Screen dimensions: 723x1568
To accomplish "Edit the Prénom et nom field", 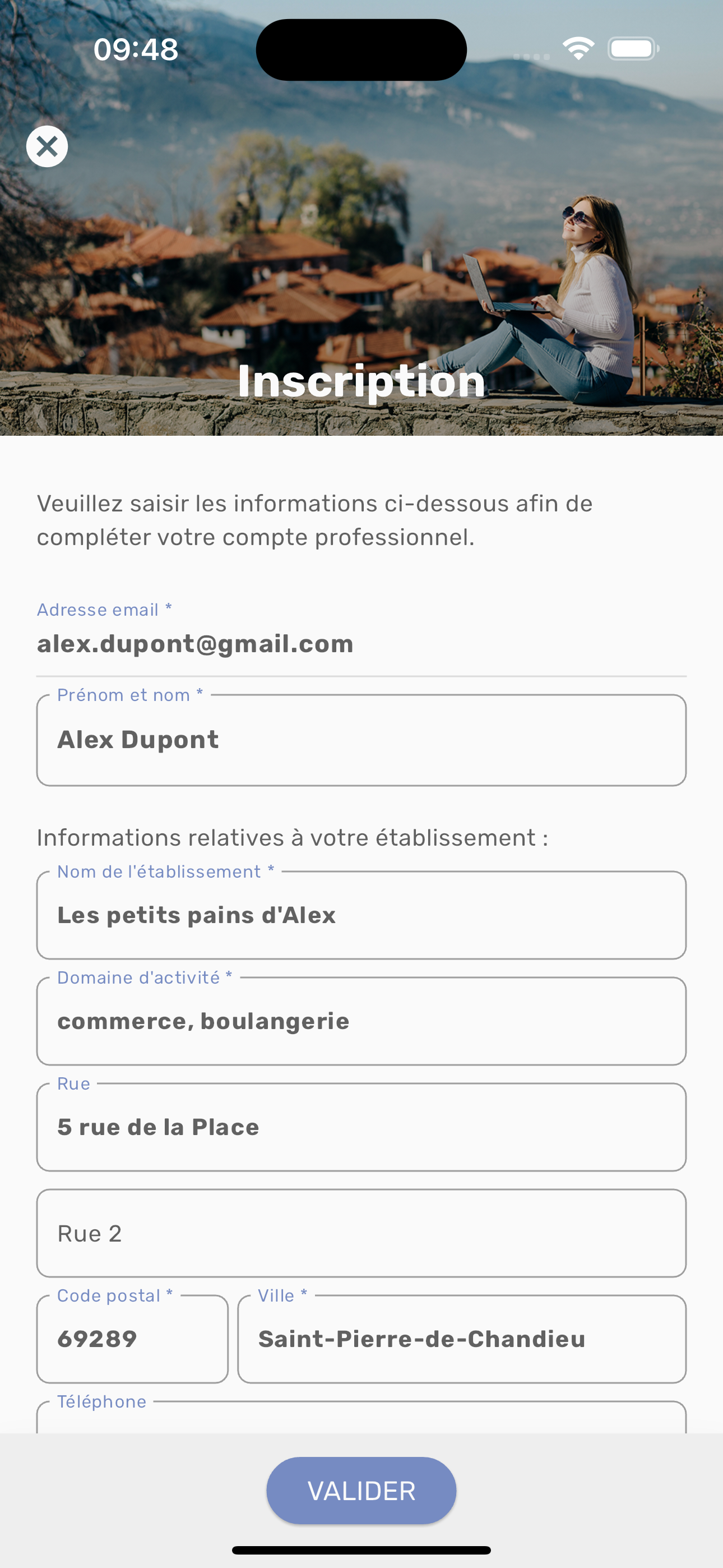I will (x=361, y=740).
